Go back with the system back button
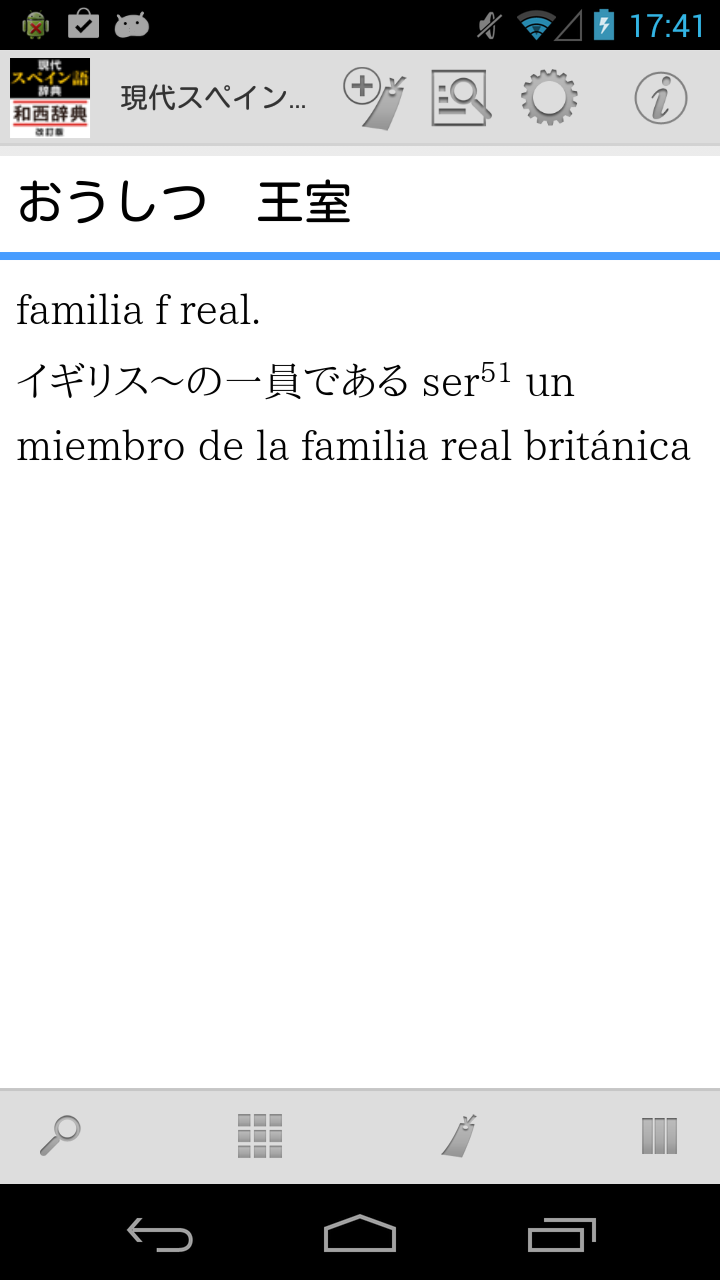Screen dimensions: 720x1280 [x=160, y=1234]
